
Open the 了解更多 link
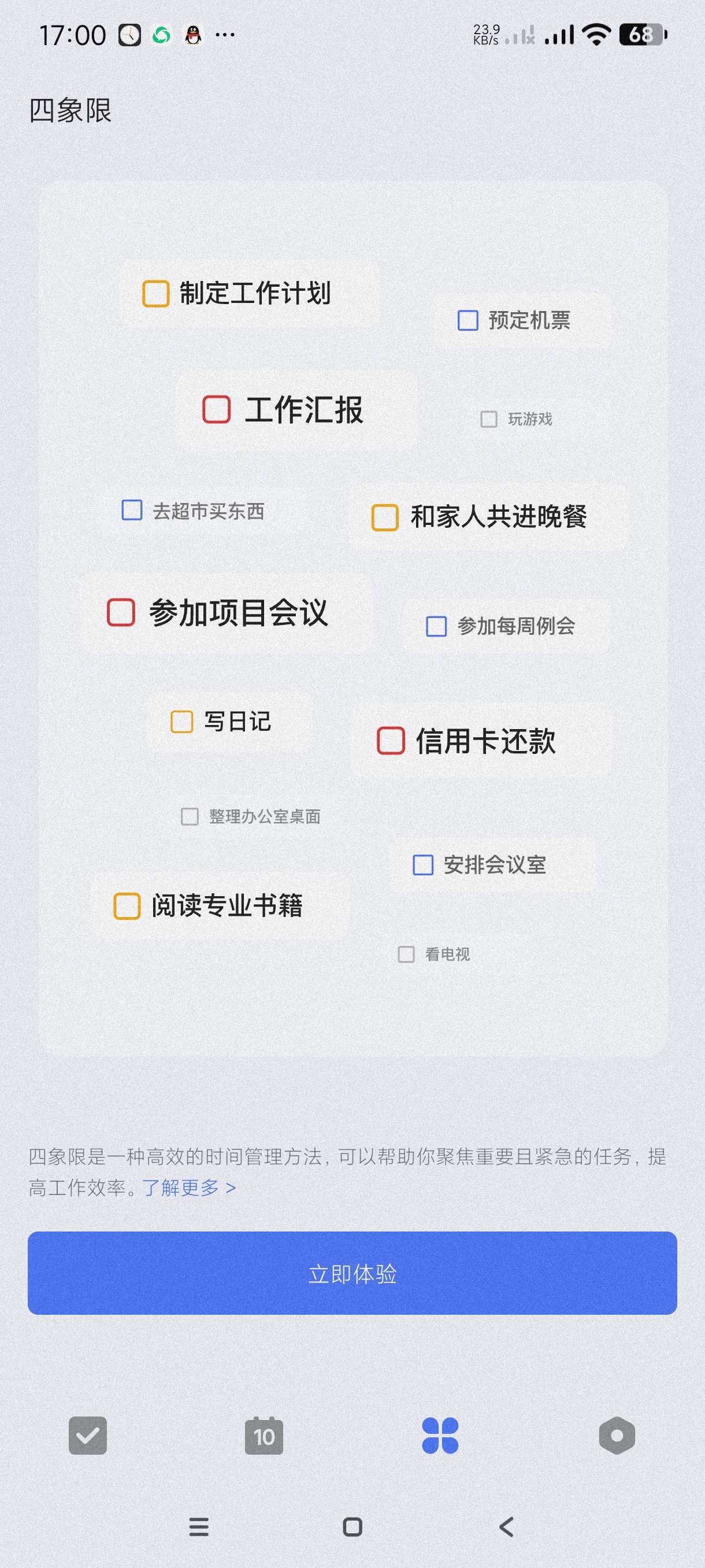[188, 1188]
